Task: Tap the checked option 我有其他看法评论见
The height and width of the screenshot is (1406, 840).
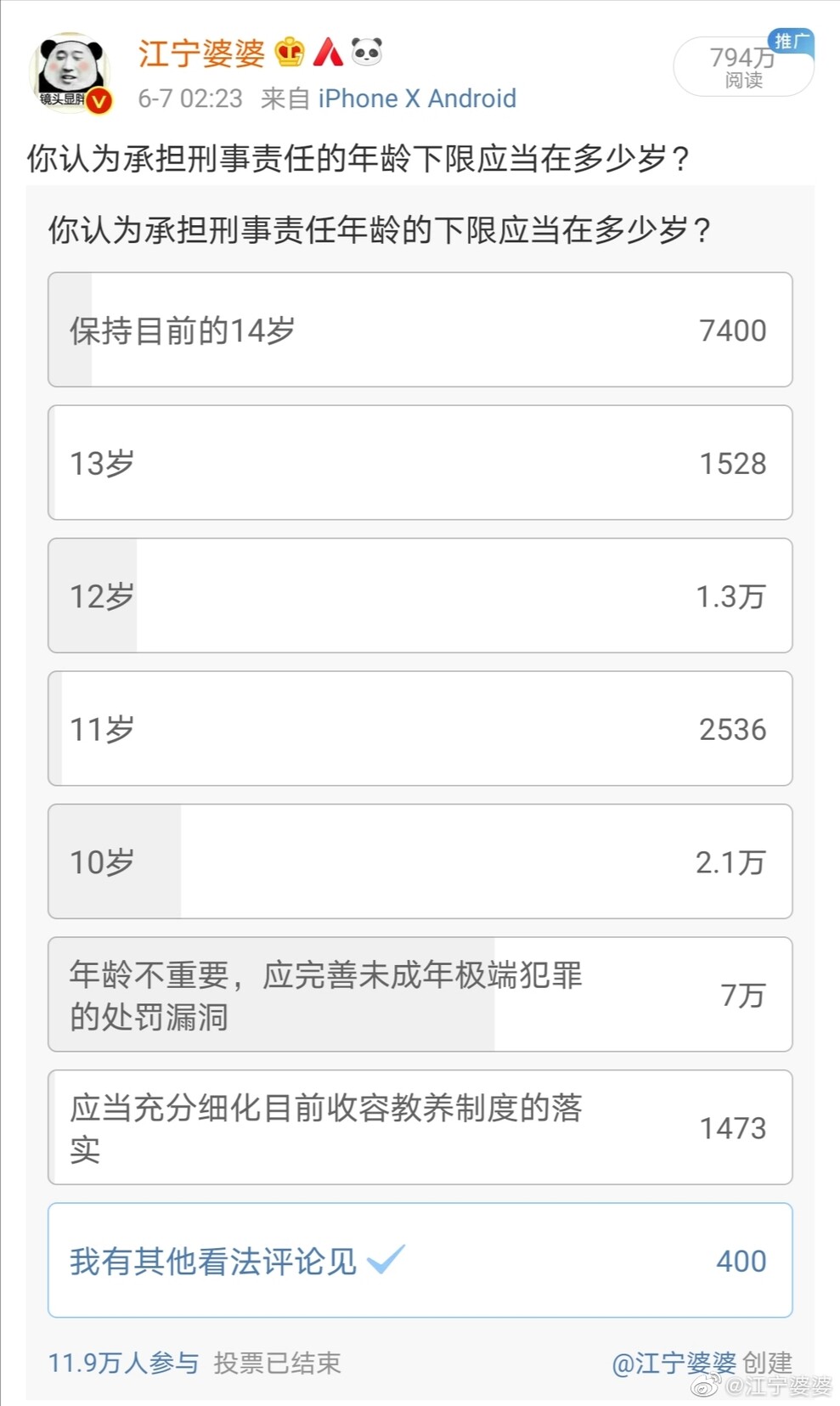Action: click(x=420, y=1261)
